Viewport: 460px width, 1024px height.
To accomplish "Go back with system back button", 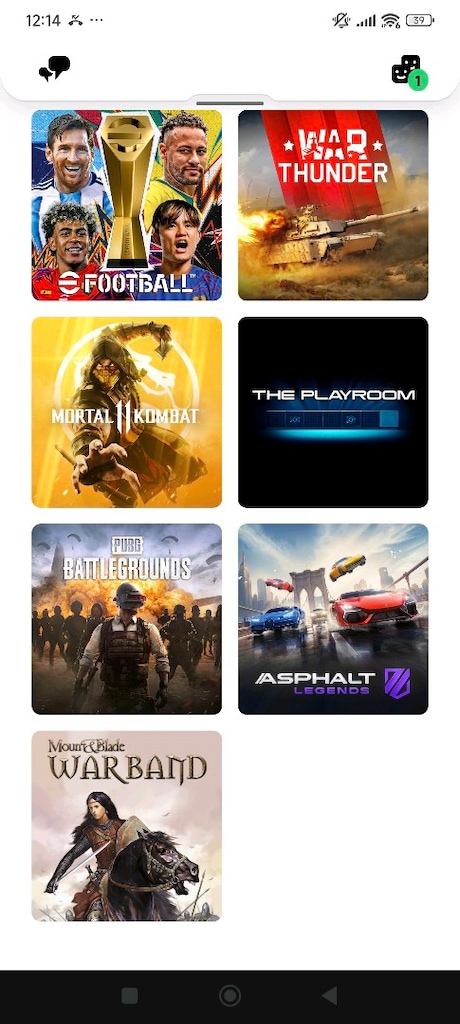I will [330, 996].
